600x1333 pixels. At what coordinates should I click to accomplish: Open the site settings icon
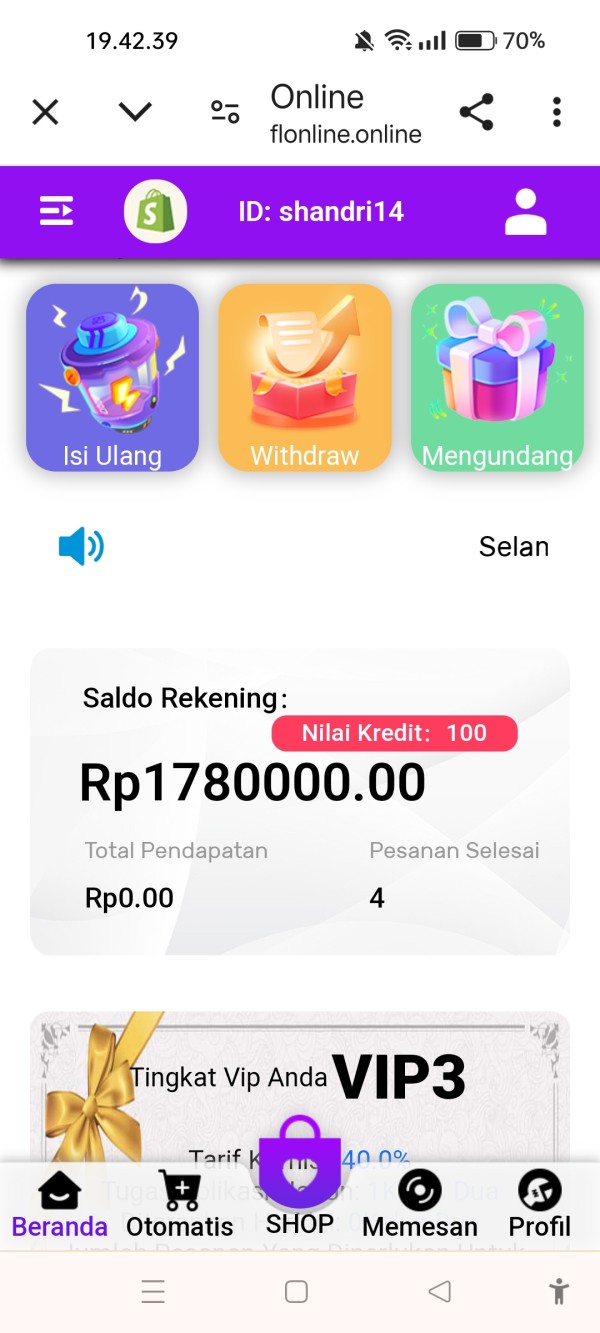(x=225, y=112)
